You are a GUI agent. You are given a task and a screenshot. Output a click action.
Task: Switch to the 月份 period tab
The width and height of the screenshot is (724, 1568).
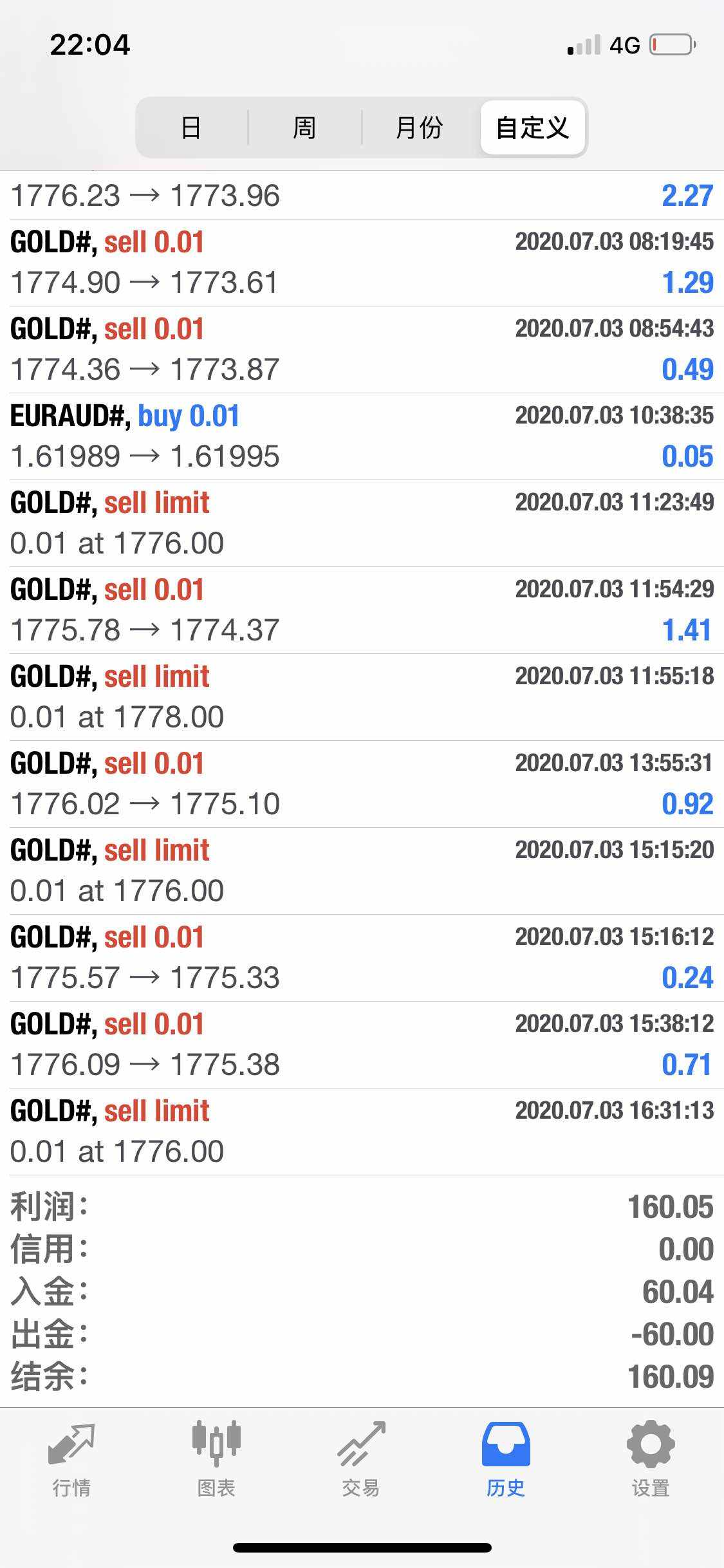coord(420,127)
